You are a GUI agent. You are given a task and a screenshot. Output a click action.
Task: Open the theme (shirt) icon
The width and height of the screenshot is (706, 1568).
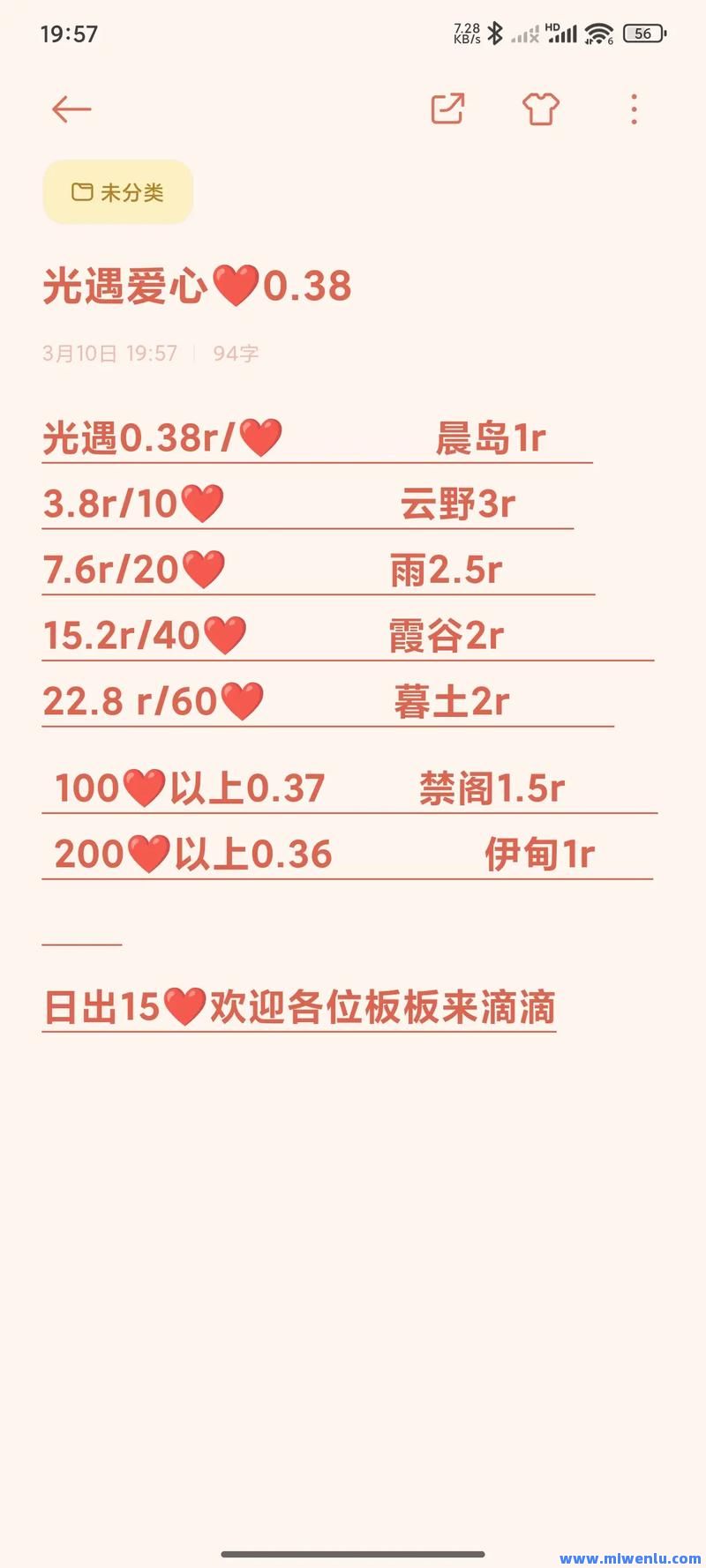coord(541,108)
